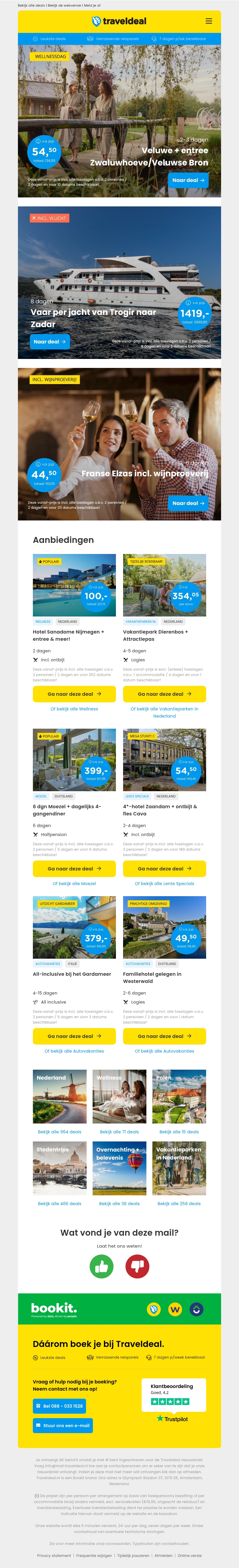Go to the 4*-hotel Zaandam deal
The image size is (239, 1568).
click(164, 869)
